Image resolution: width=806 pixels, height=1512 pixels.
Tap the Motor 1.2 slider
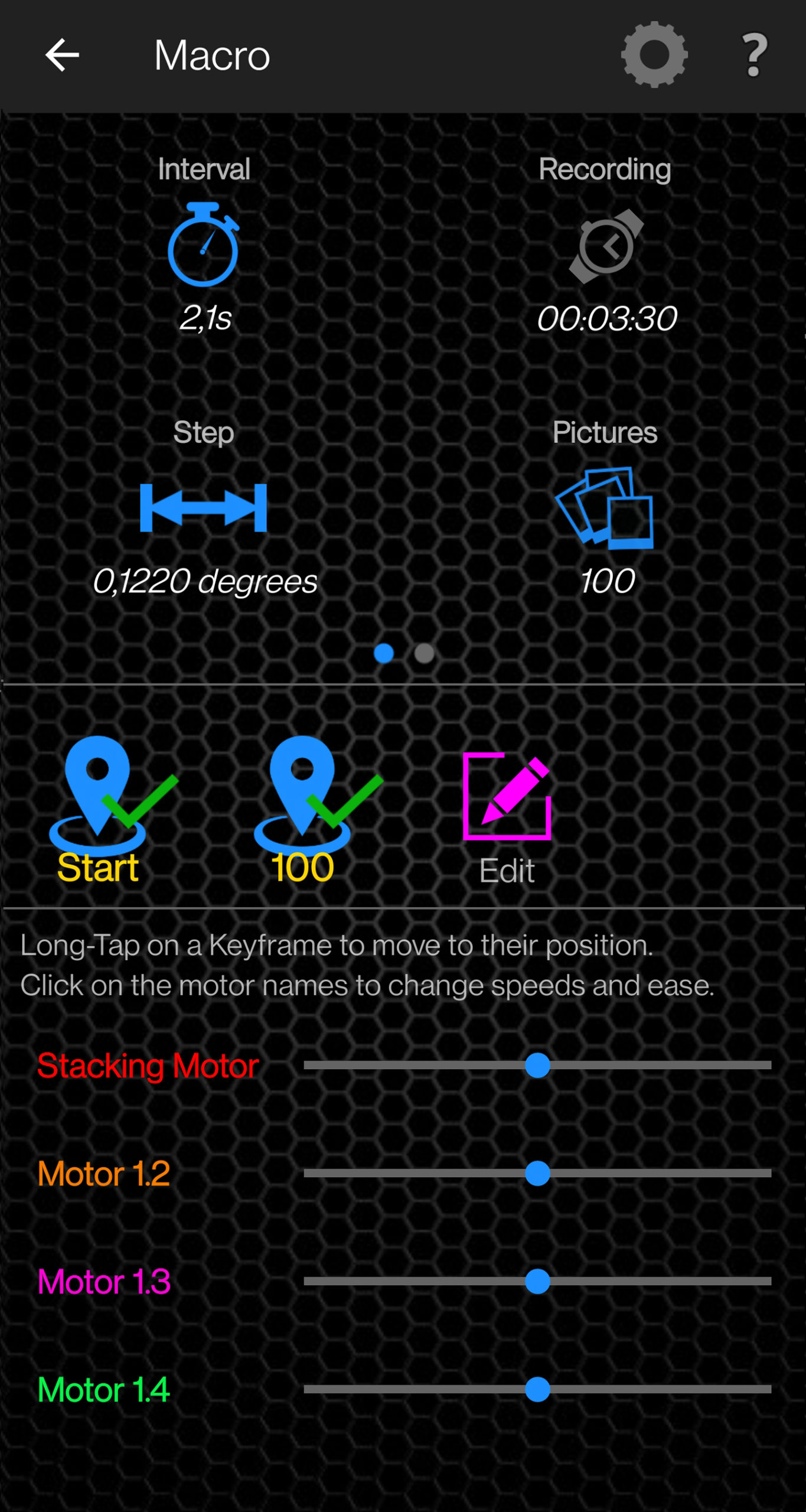(537, 1174)
